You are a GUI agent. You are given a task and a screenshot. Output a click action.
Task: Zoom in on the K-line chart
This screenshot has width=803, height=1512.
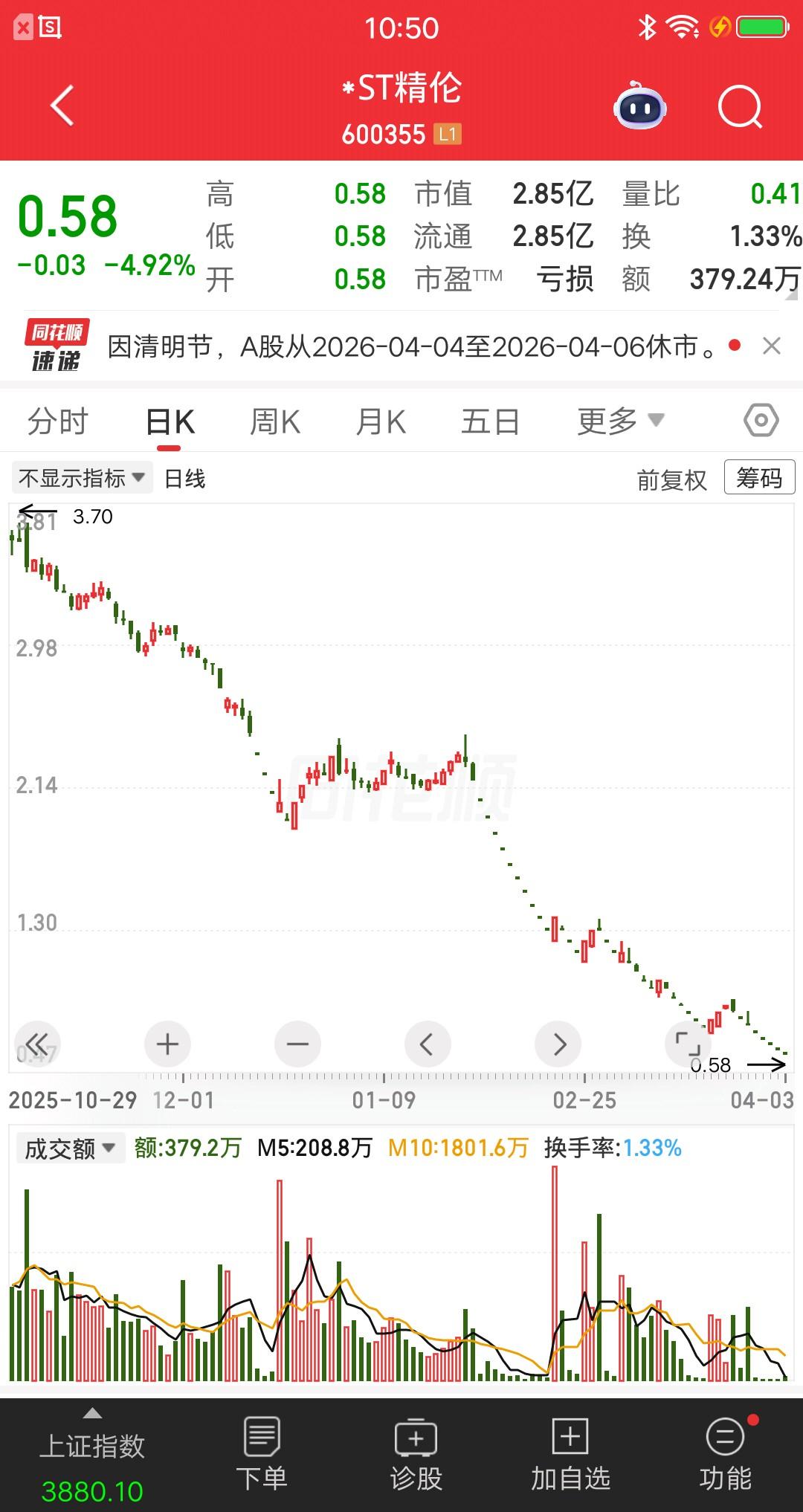pyautogui.click(x=167, y=1044)
